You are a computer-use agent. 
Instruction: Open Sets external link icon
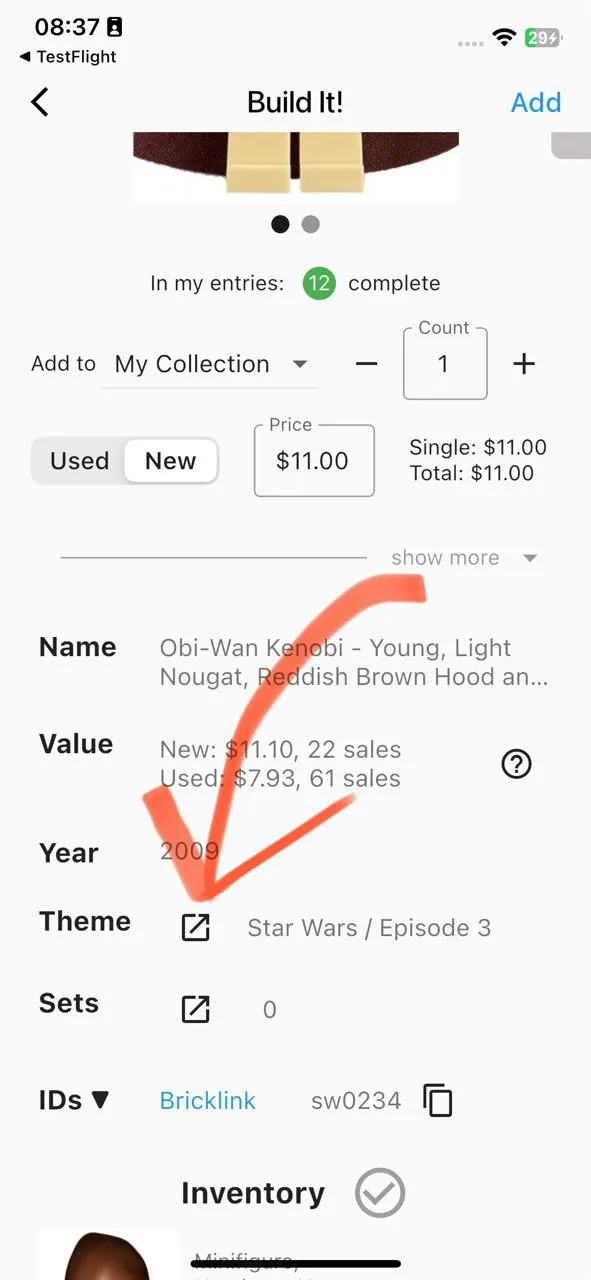(196, 1009)
